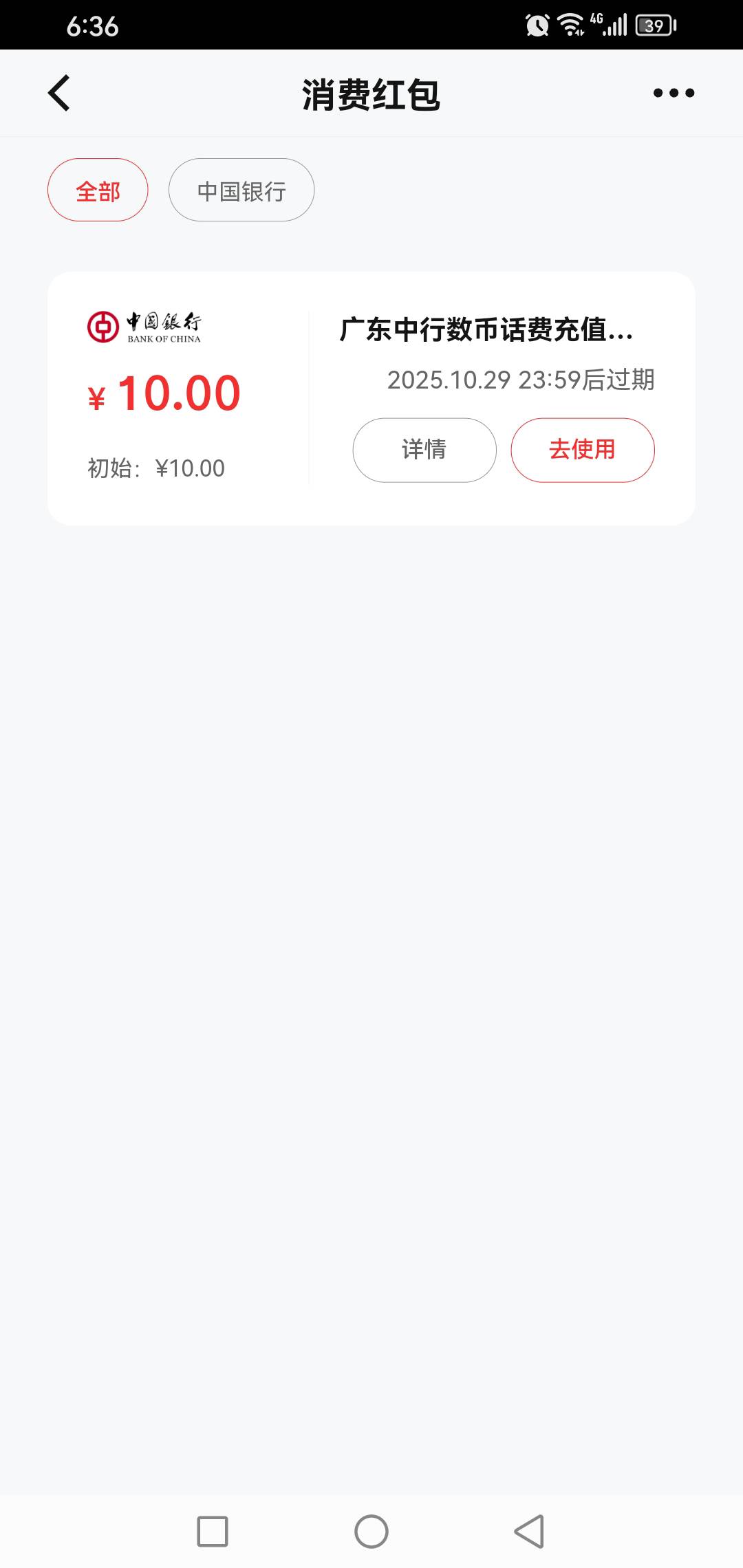The image size is (743, 1568).
Task: Go to the system home screen
Action: coord(371,1532)
